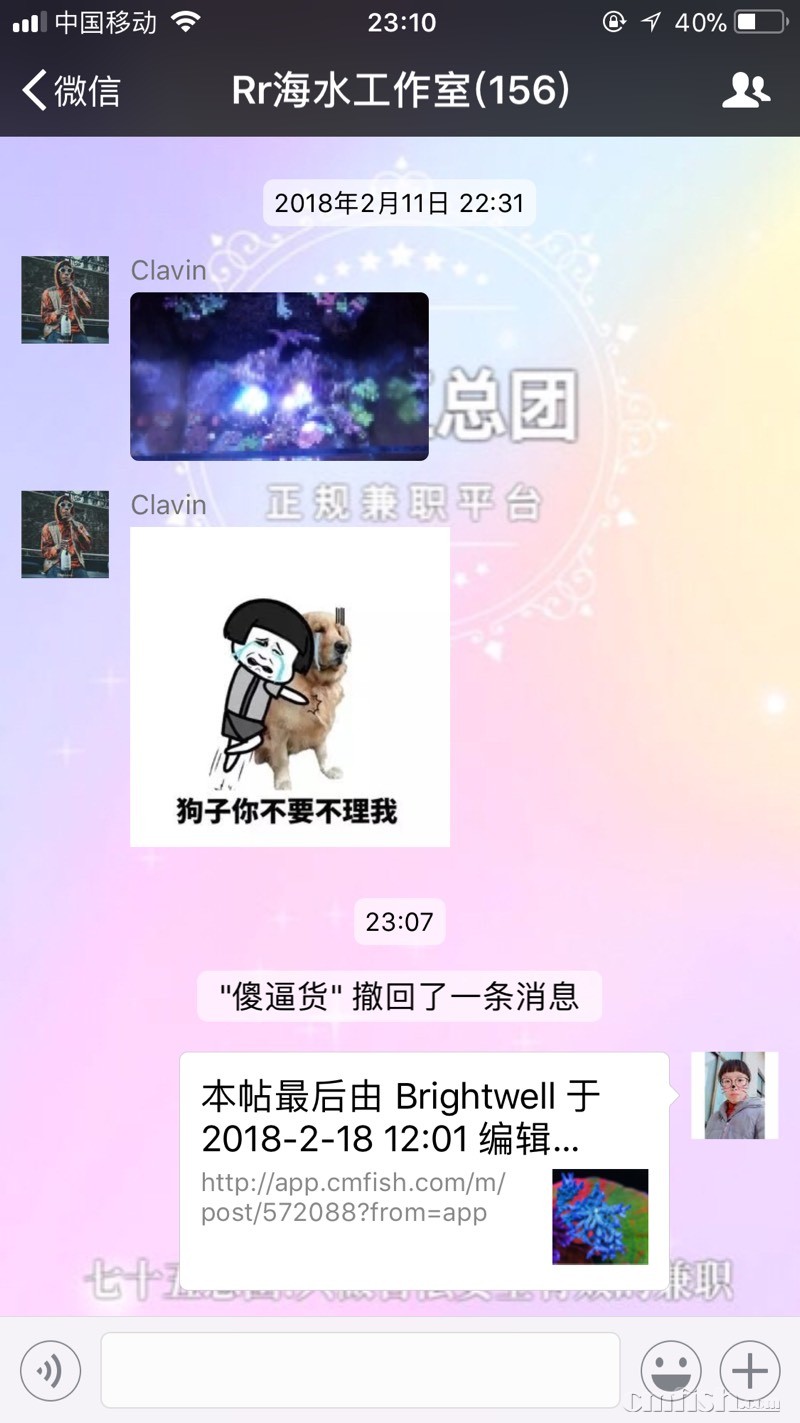Switch to voice message input

(x=50, y=1370)
